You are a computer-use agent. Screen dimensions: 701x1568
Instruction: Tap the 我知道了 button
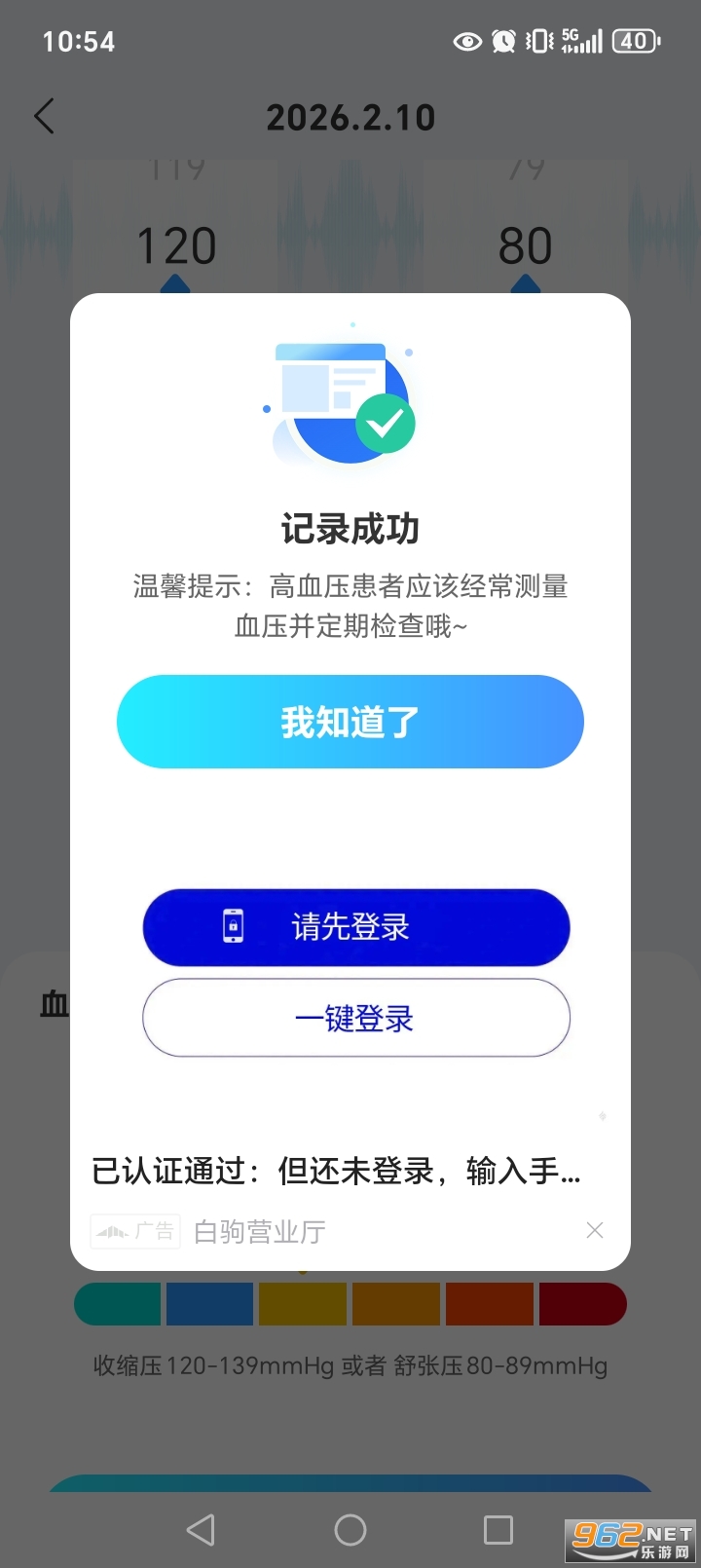pos(350,722)
